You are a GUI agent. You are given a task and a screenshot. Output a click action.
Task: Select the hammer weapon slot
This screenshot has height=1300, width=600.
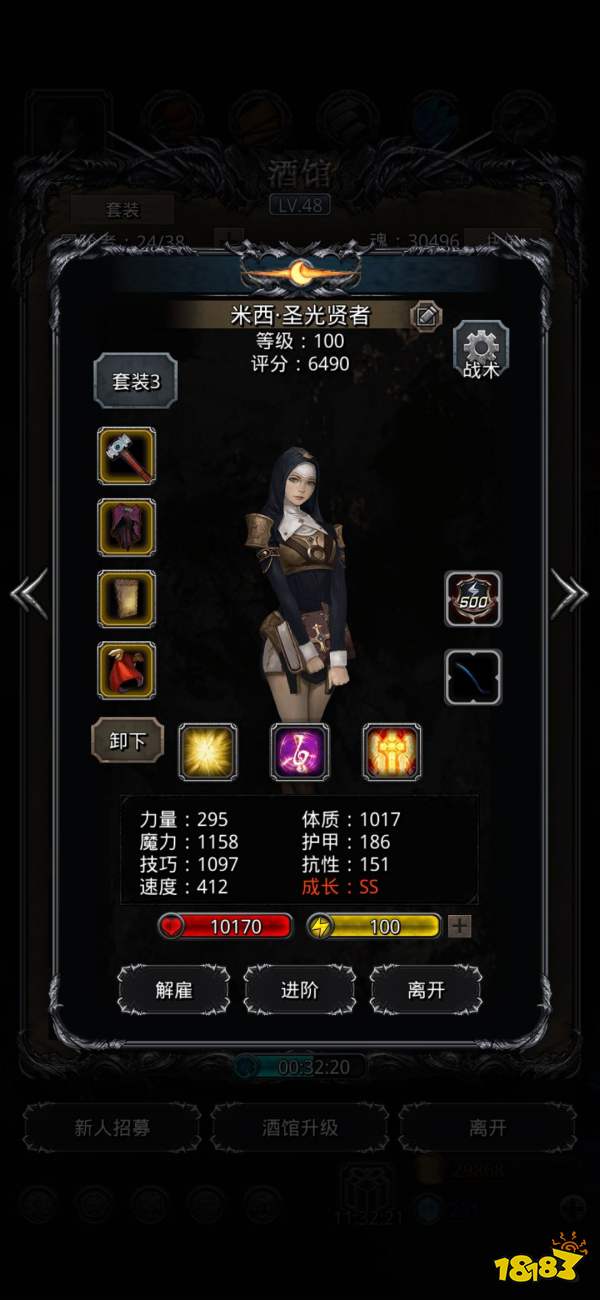point(127,456)
